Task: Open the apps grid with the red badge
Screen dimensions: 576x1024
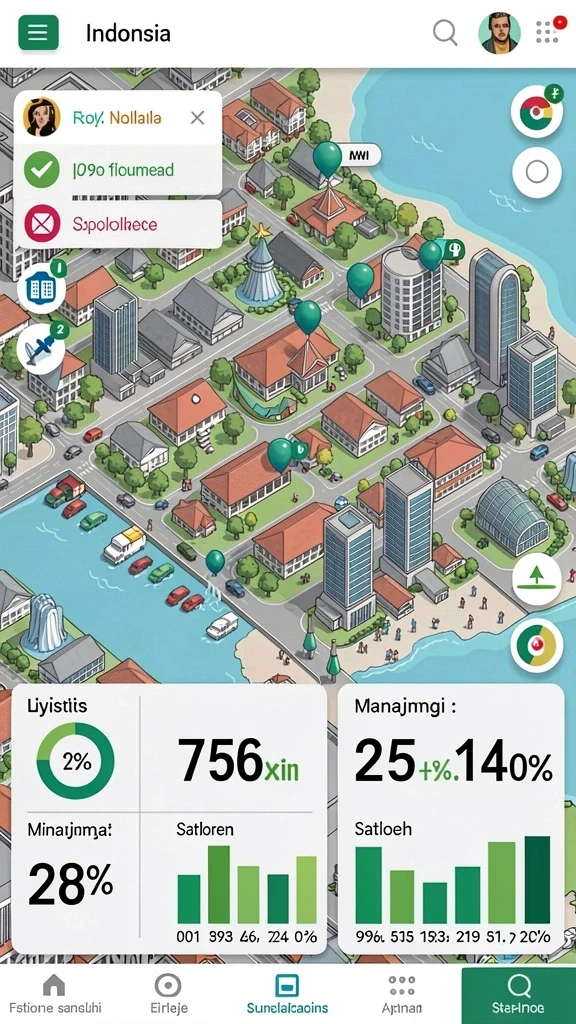Action: (549, 31)
